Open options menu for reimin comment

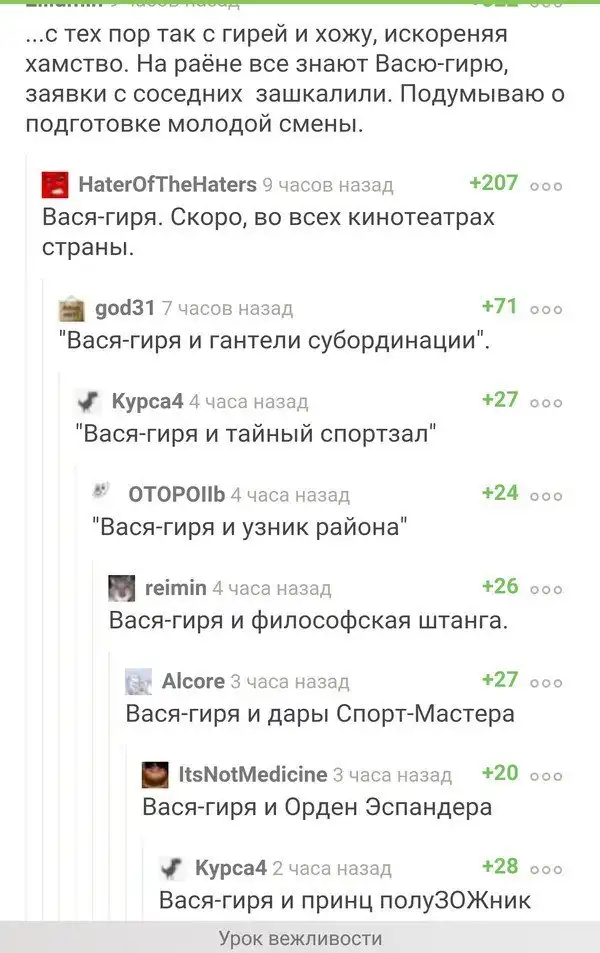546,588
